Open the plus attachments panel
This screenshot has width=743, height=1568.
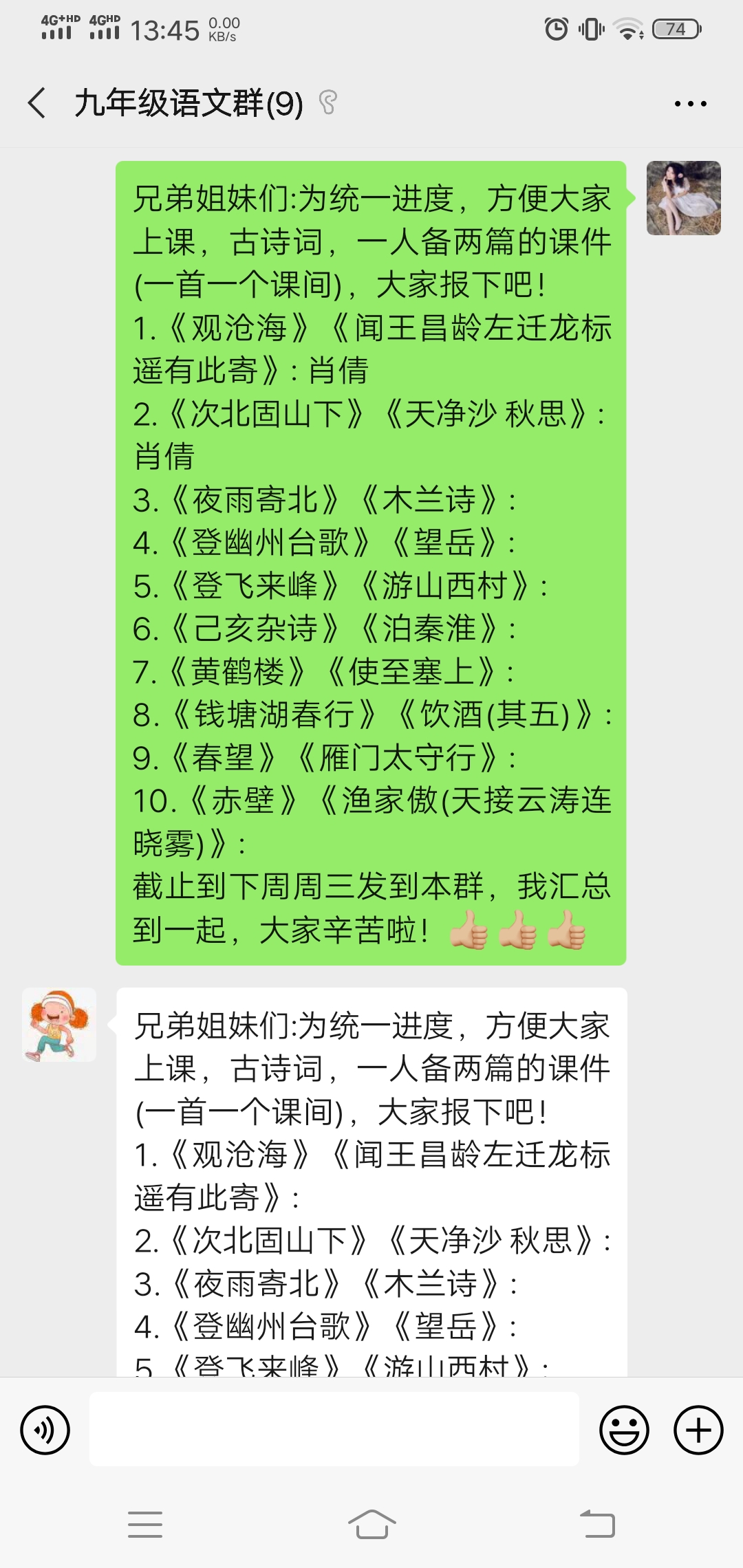698,1430
